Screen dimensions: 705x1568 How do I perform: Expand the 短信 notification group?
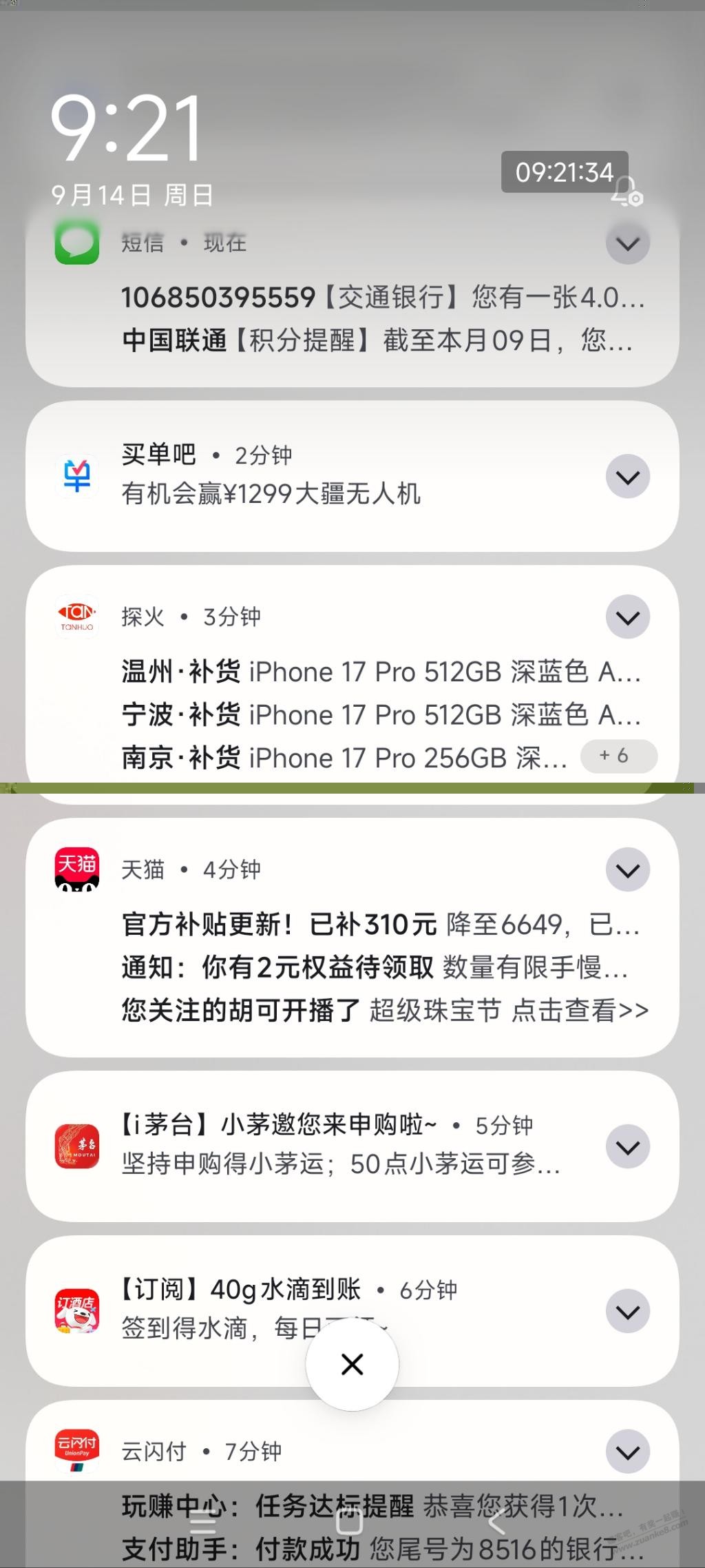point(627,243)
